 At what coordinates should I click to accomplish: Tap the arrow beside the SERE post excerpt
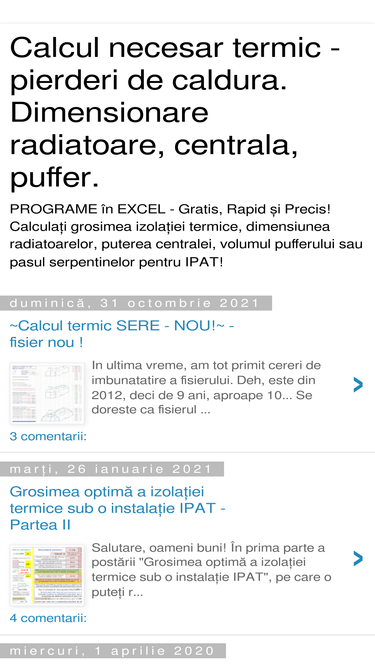[x=358, y=384]
